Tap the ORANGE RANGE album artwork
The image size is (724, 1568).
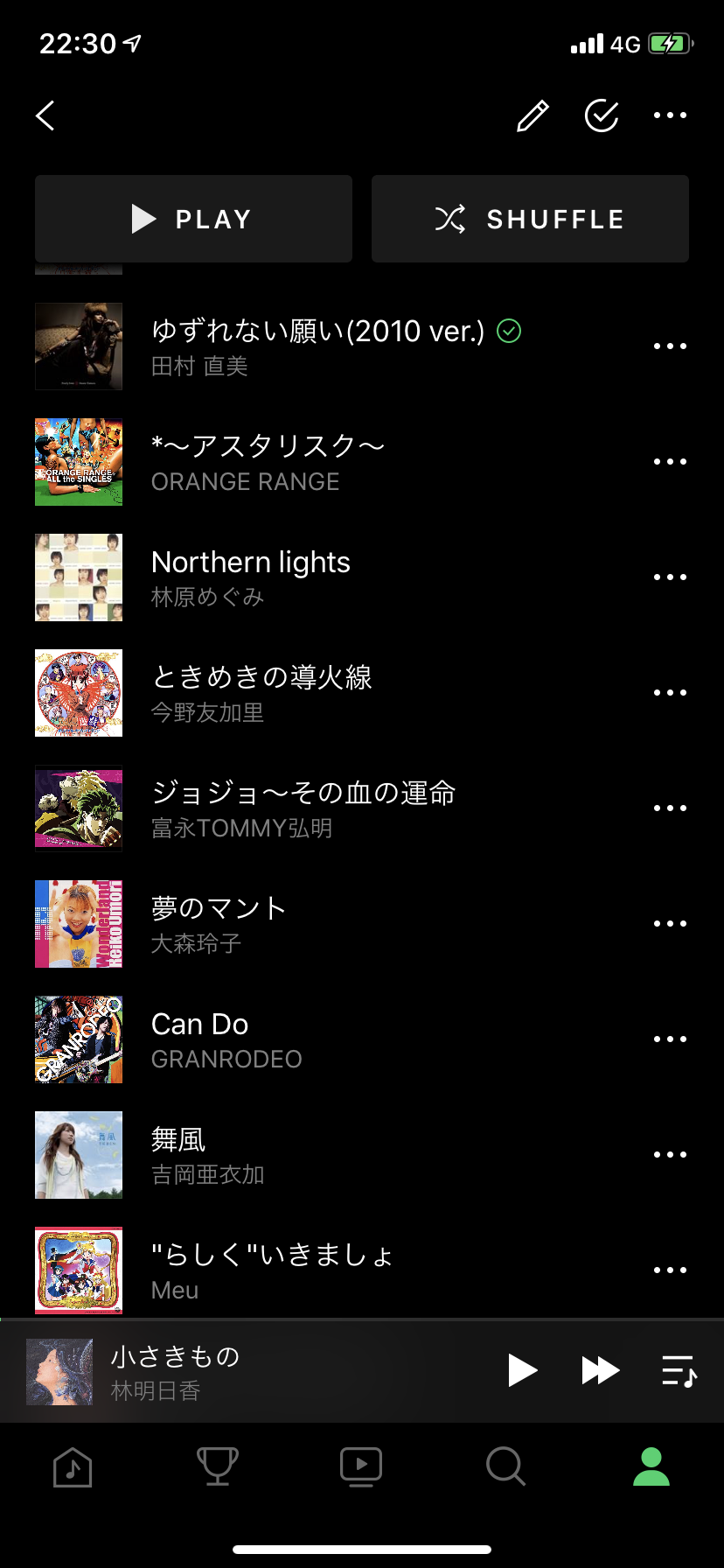78,461
